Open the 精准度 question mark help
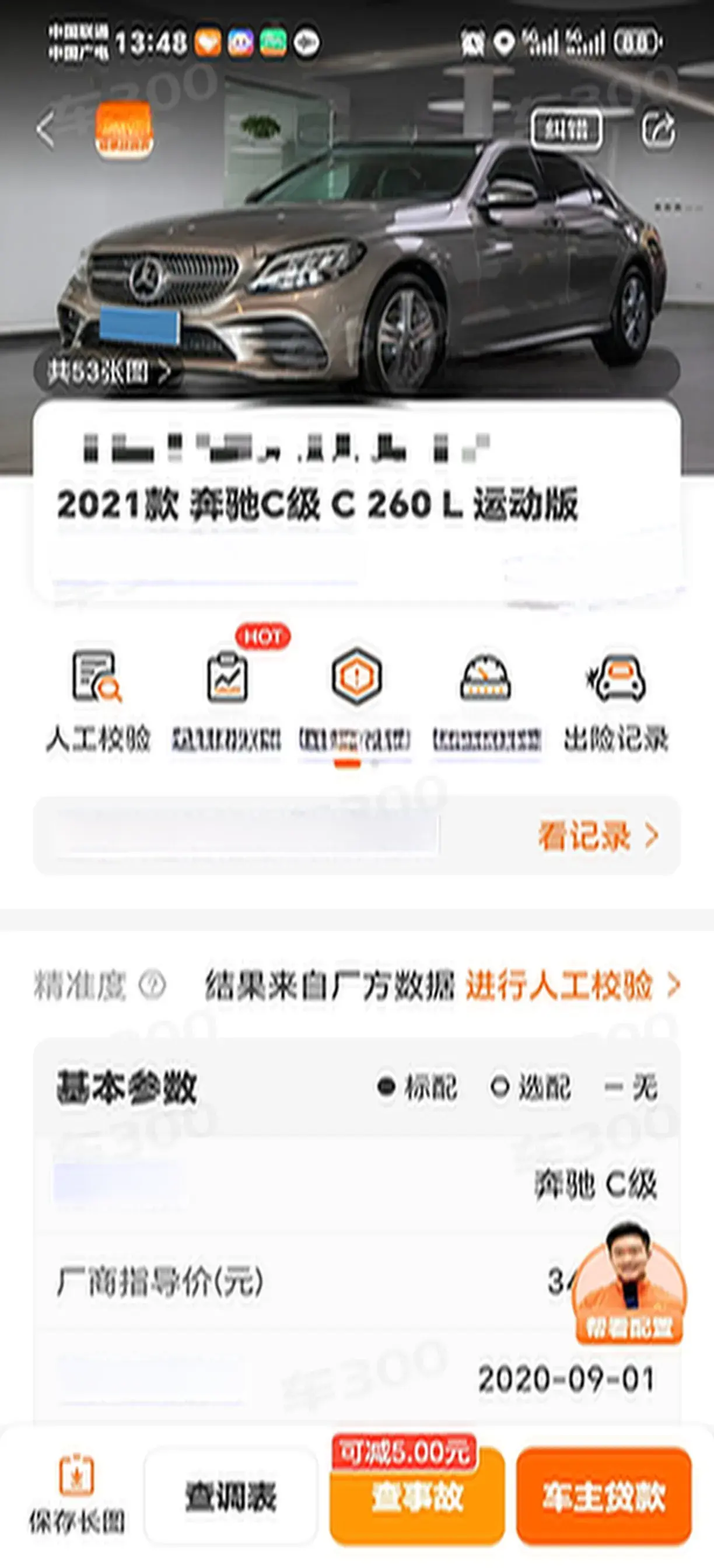The height and width of the screenshot is (1568, 714). click(x=152, y=984)
